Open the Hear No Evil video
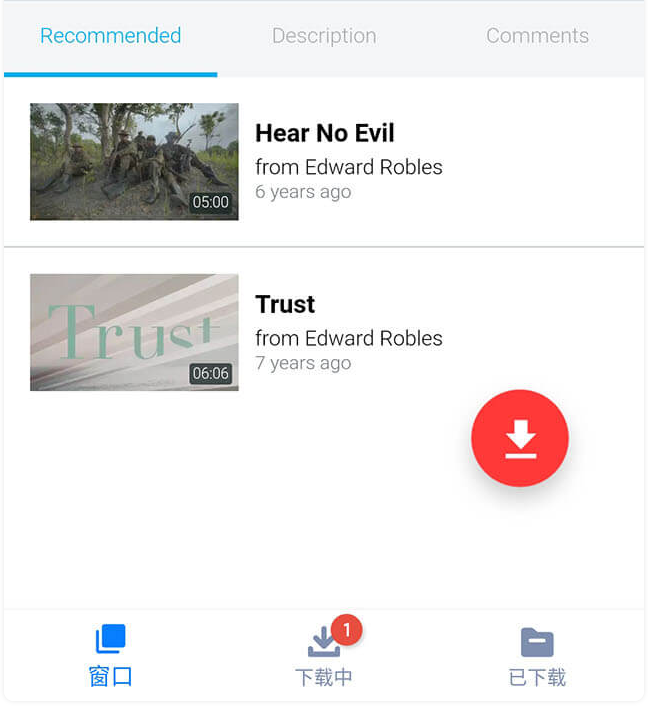Image resolution: width=648 pixels, height=709 pixels. (134, 162)
